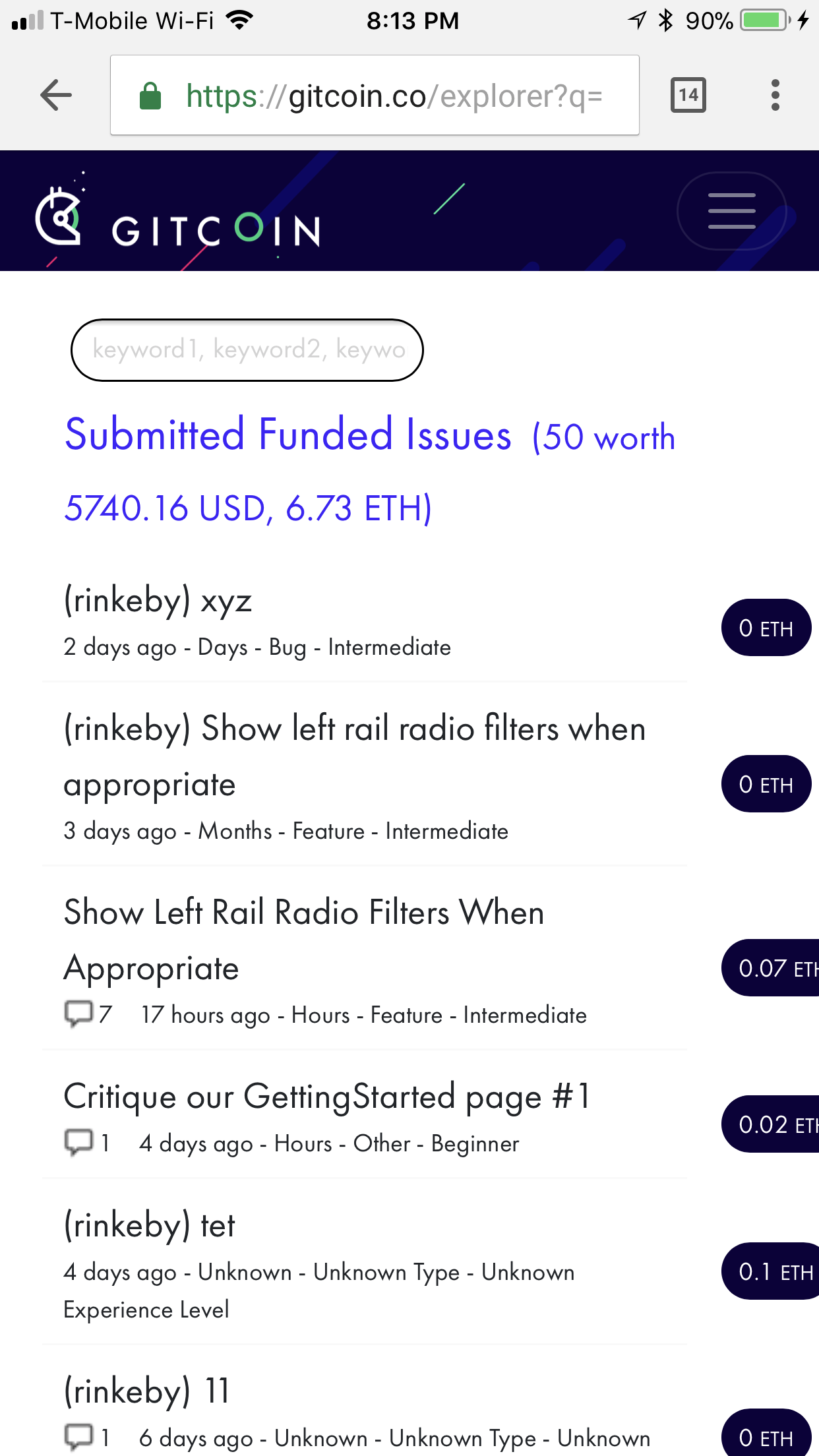Open the browser overflow menu
819x1456 pixels.
click(x=775, y=96)
